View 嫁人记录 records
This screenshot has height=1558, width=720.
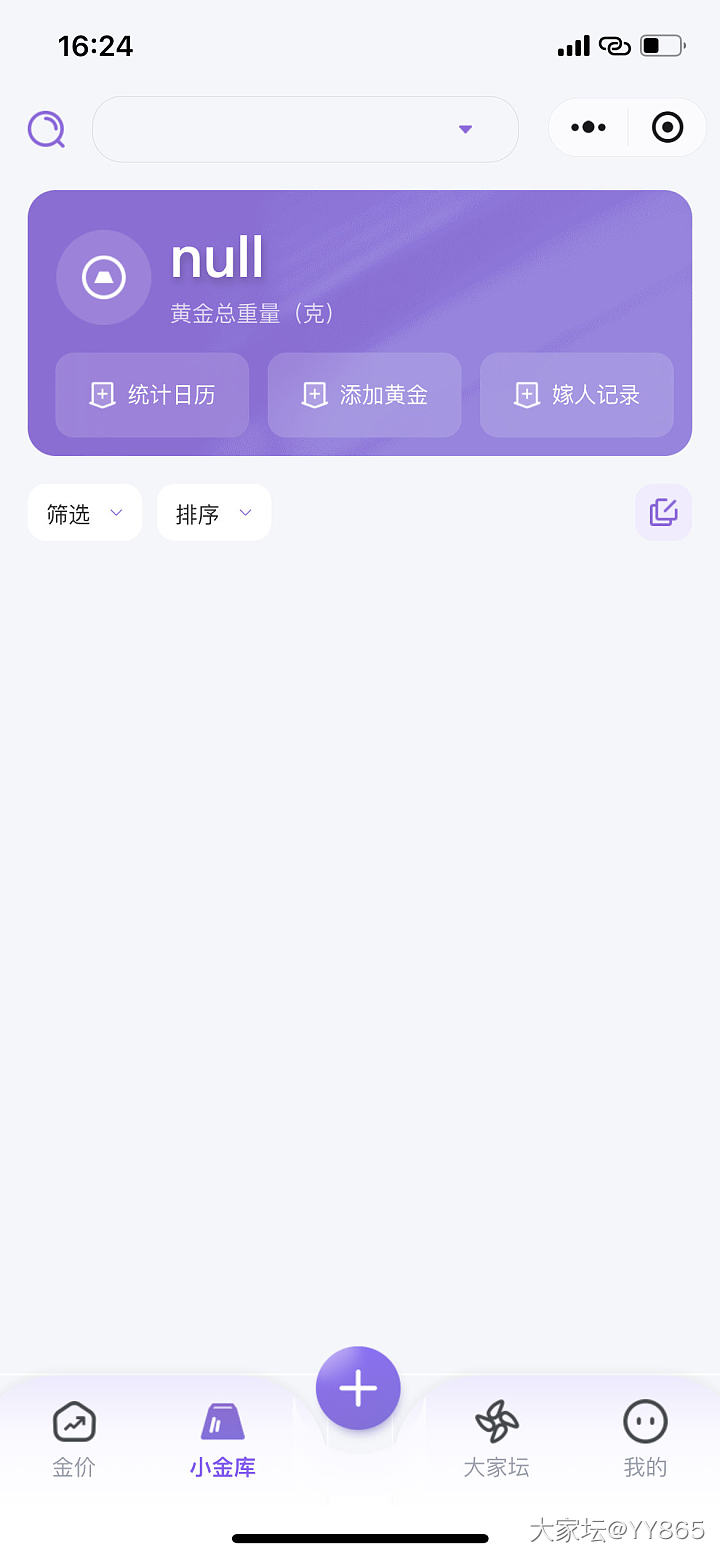(577, 395)
